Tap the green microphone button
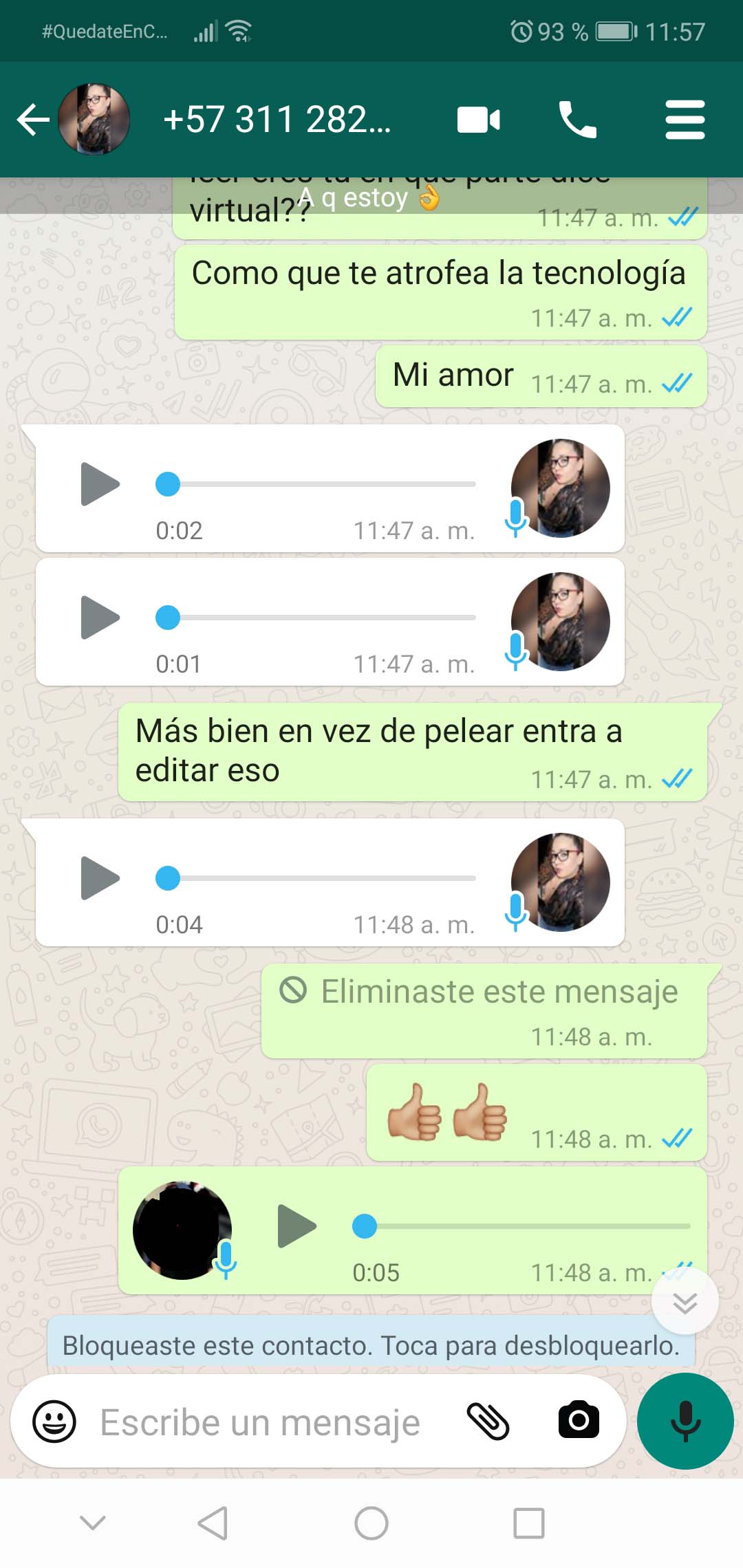 point(685,1421)
